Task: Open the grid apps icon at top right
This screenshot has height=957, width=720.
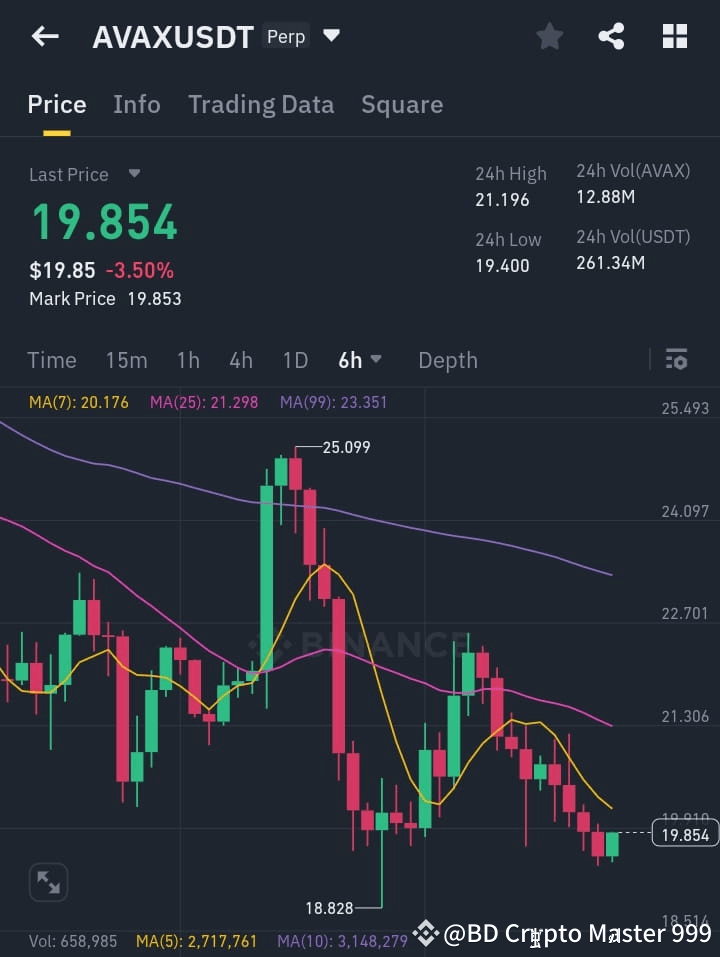Action: pos(674,36)
